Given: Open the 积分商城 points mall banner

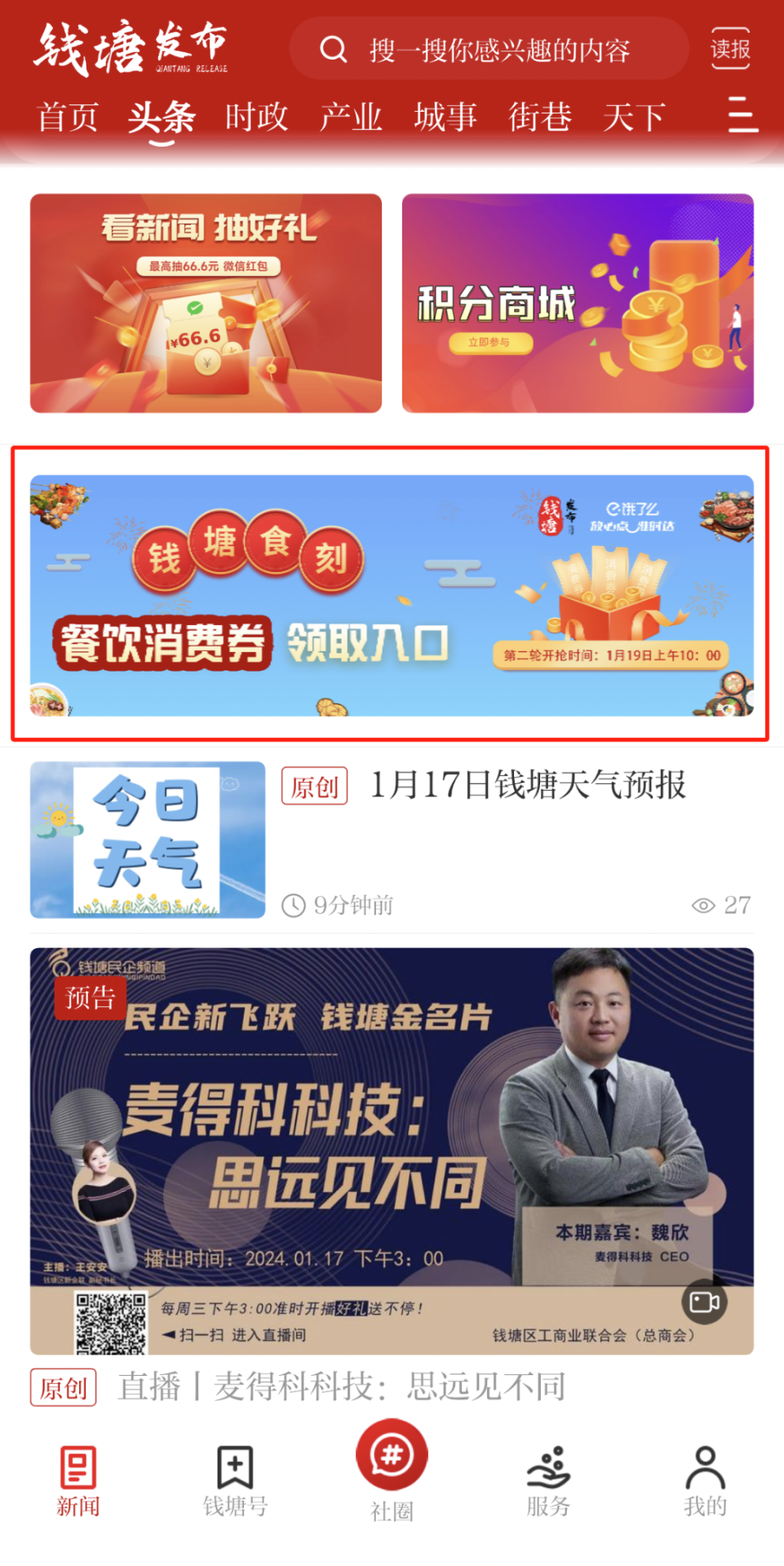Looking at the screenshot, I should click(x=578, y=303).
